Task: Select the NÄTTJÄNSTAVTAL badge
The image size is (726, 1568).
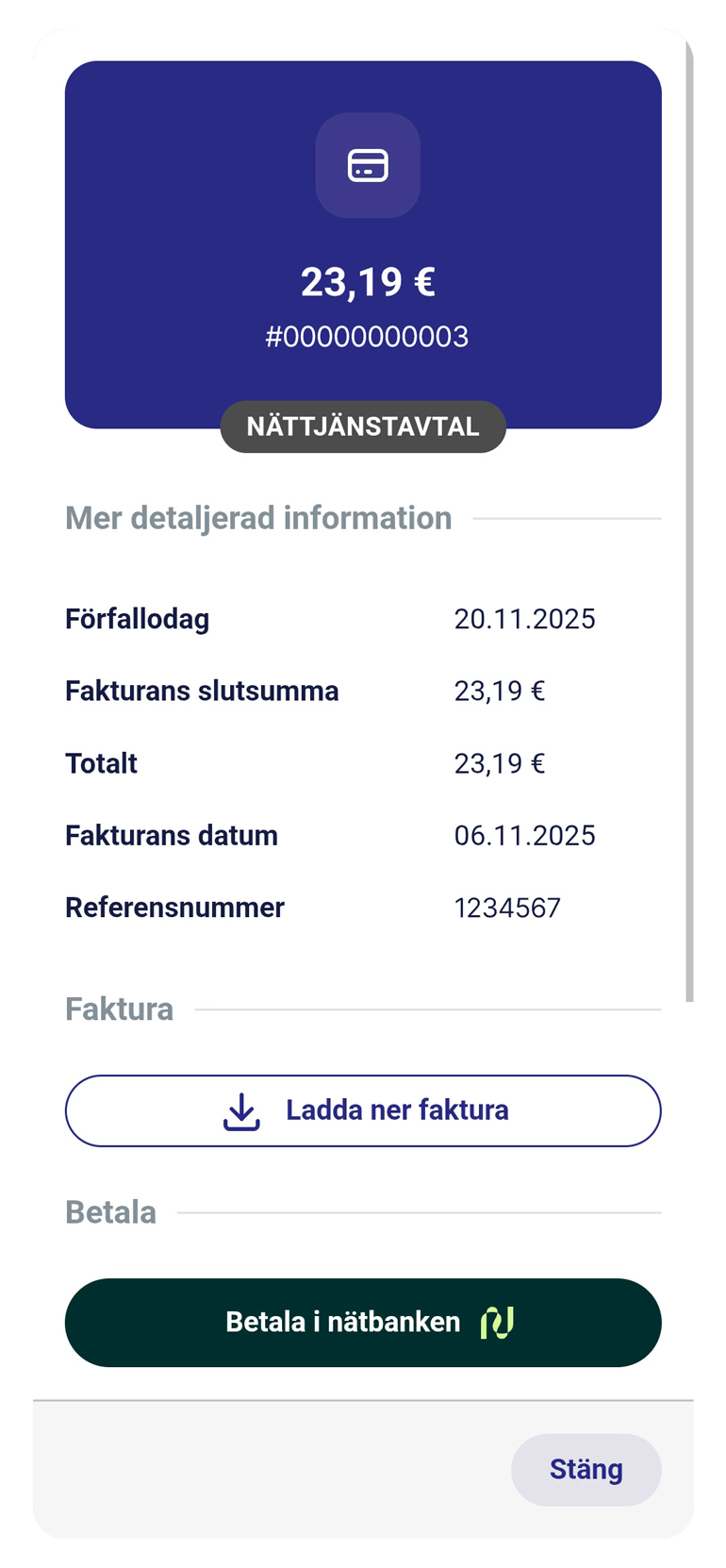Action: (x=363, y=426)
